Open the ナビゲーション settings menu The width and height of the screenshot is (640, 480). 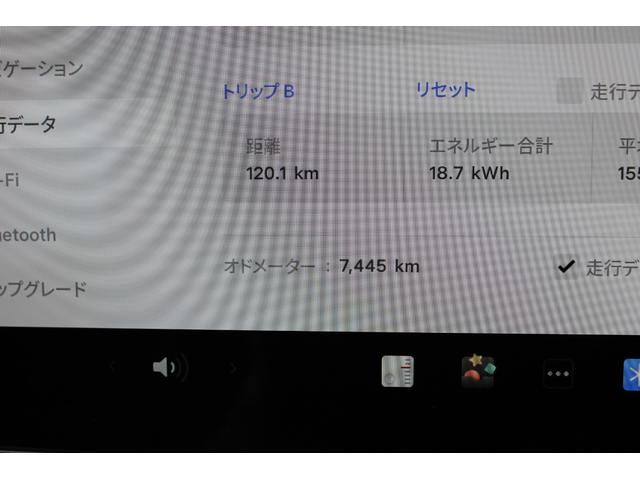tap(42, 69)
